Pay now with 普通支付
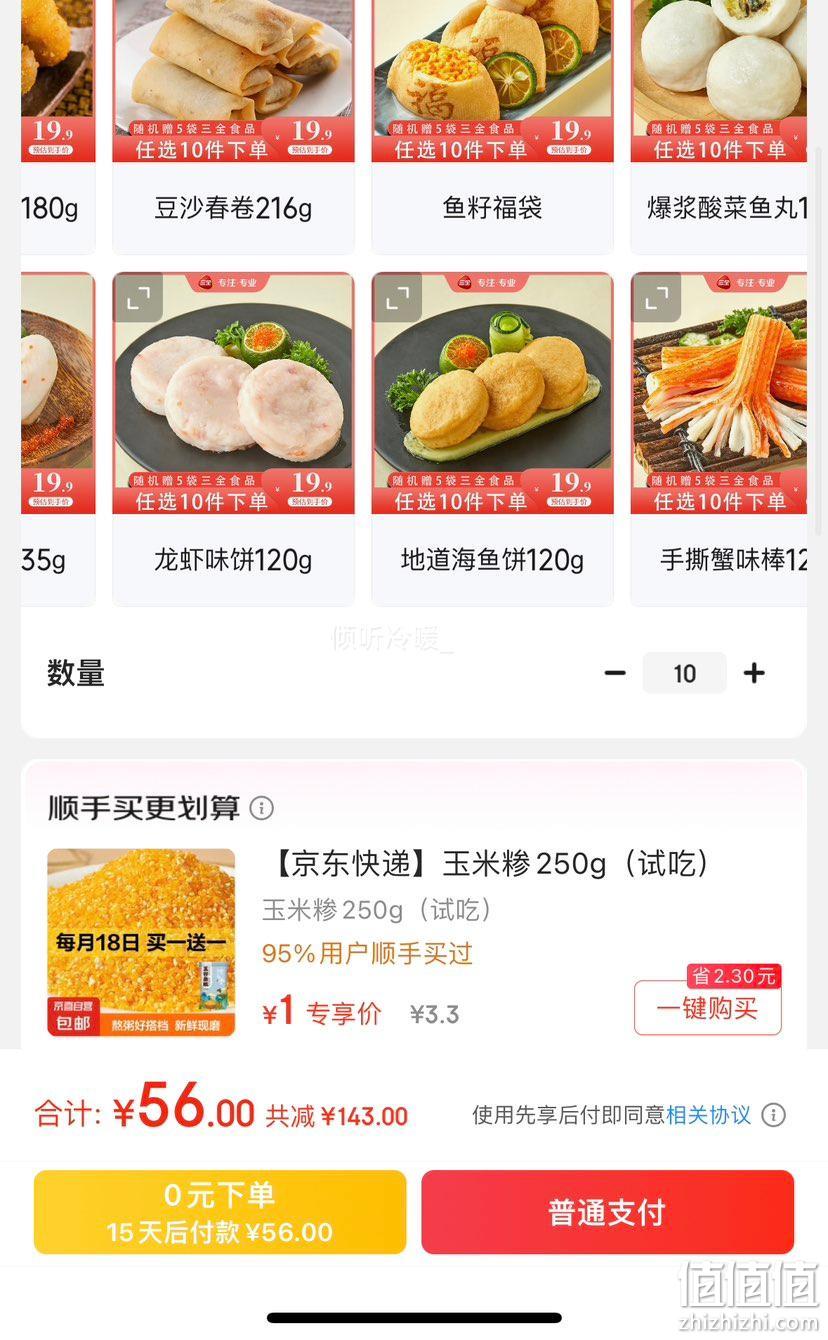The width and height of the screenshot is (828, 1340). click(x=607, y=1212)
